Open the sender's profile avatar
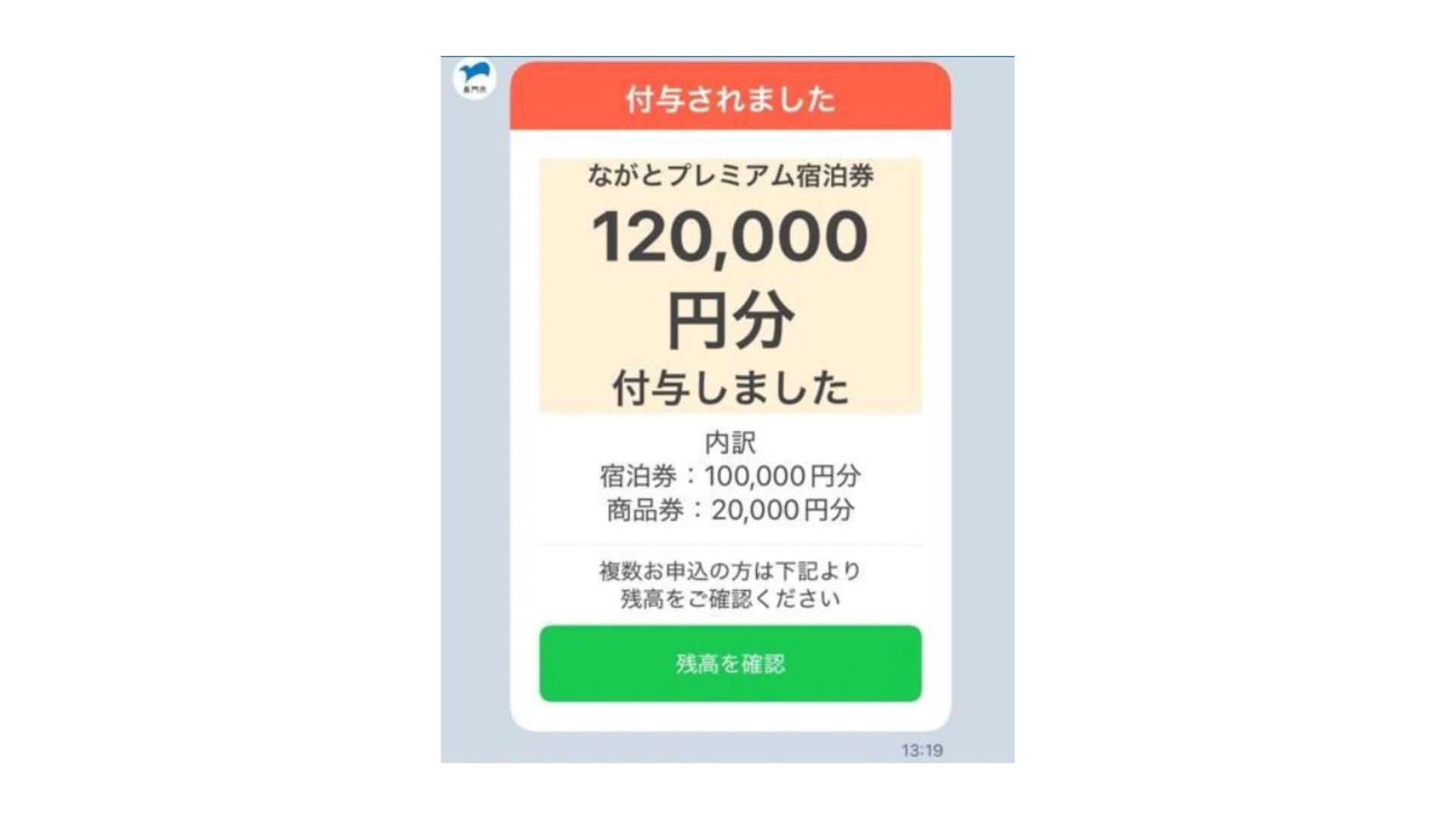This screenshot has width=1456, height=819. tap(475, 78)
